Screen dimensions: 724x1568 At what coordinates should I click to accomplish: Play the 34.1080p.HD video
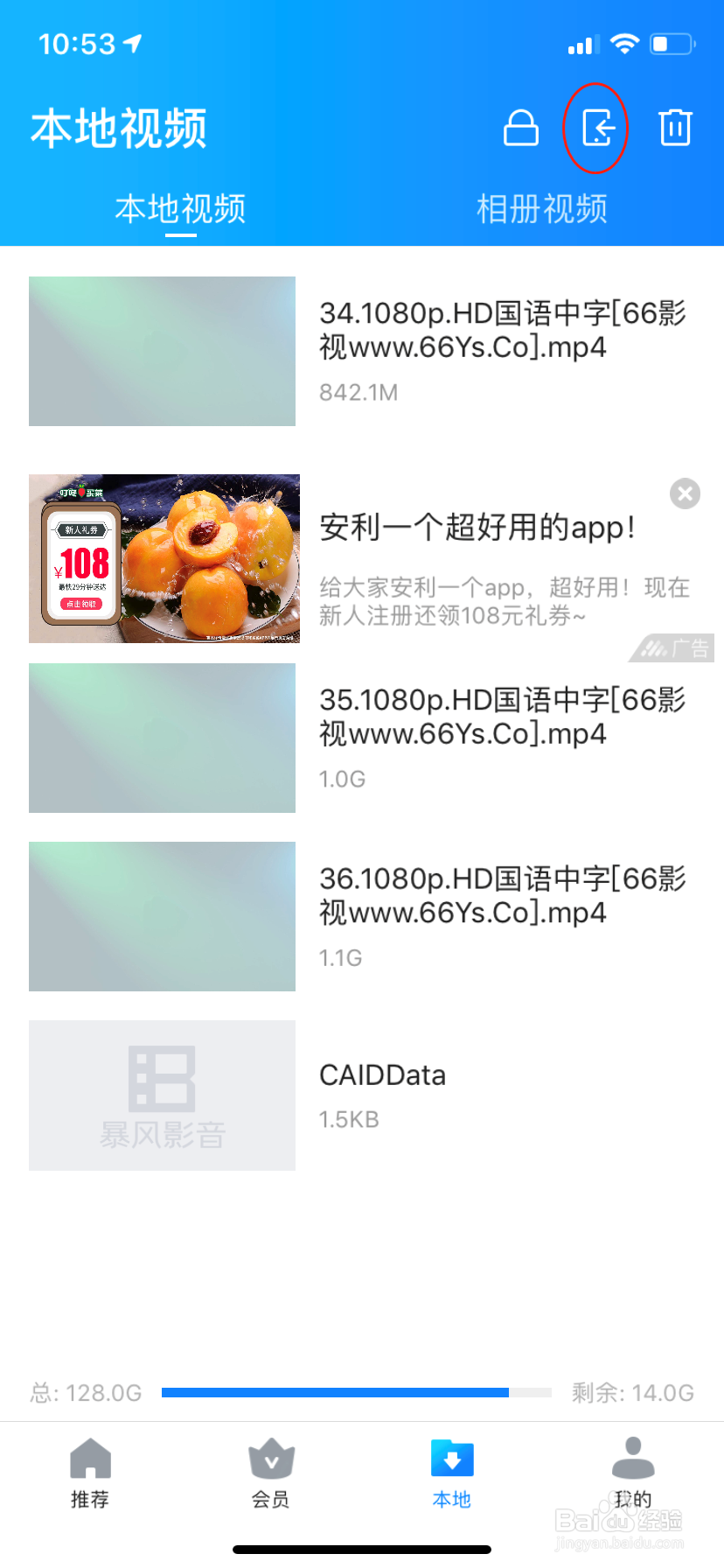coord(362,352)
